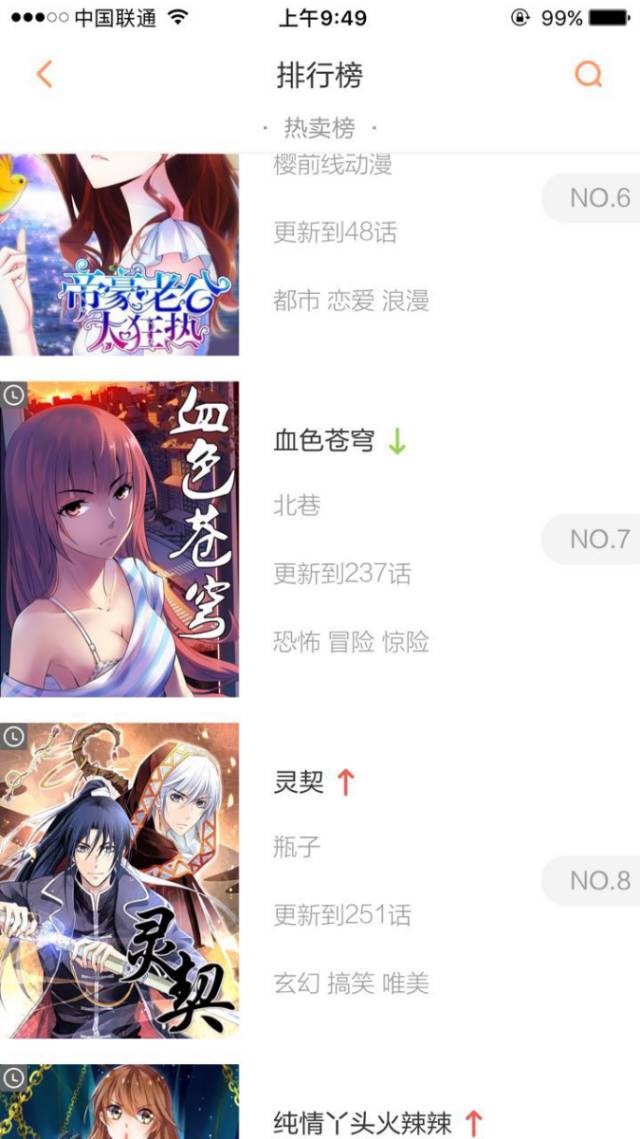Select the 血色苍穹 title entry
The width and height of the screenshot is (640, 1139).
324,440
